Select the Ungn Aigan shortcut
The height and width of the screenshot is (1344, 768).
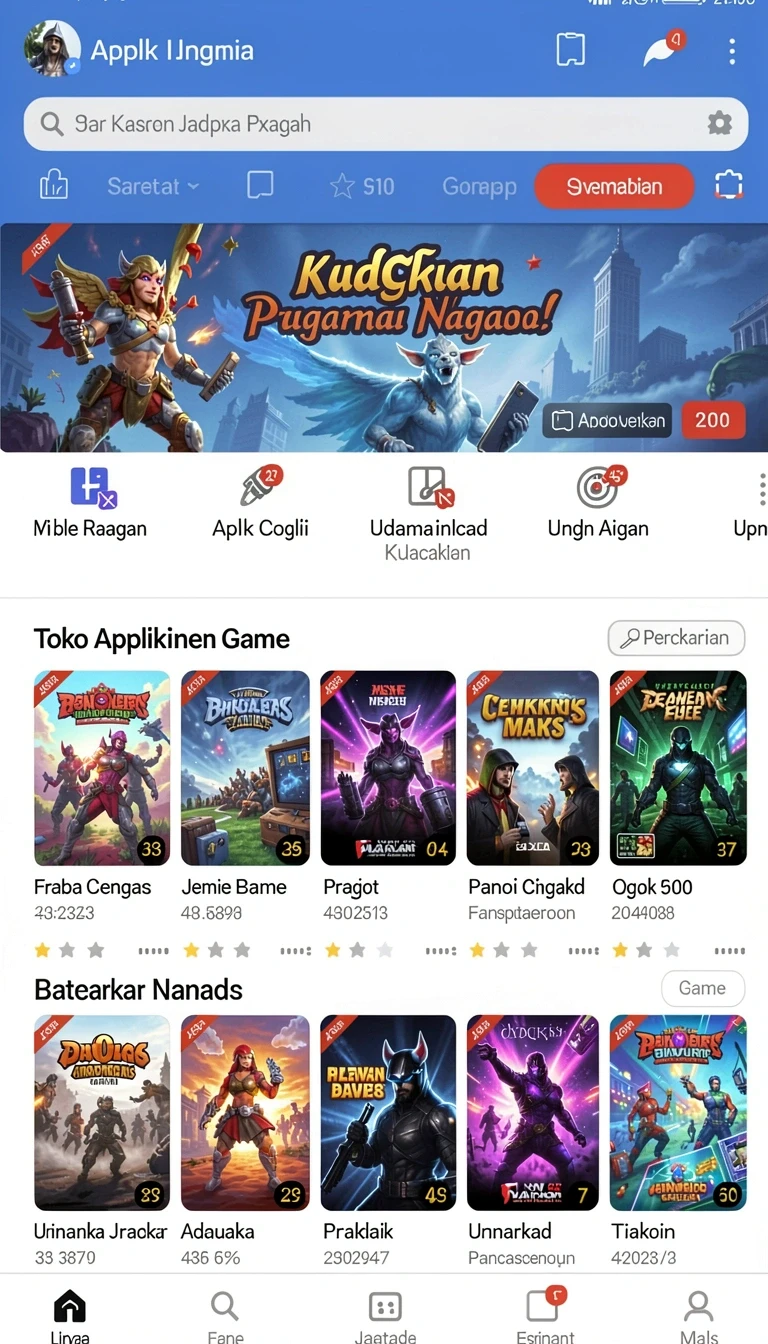click(x=598, y=504)
